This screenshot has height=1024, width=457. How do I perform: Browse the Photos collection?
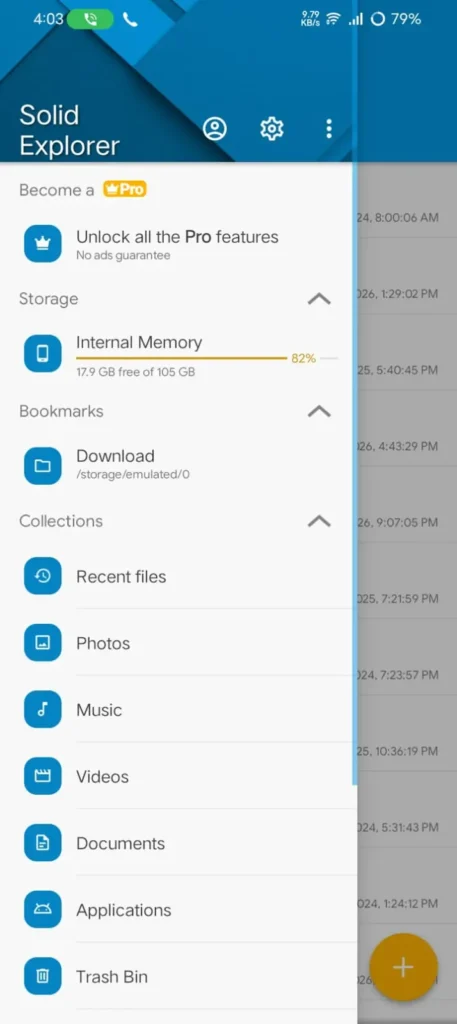click(178, 643)
